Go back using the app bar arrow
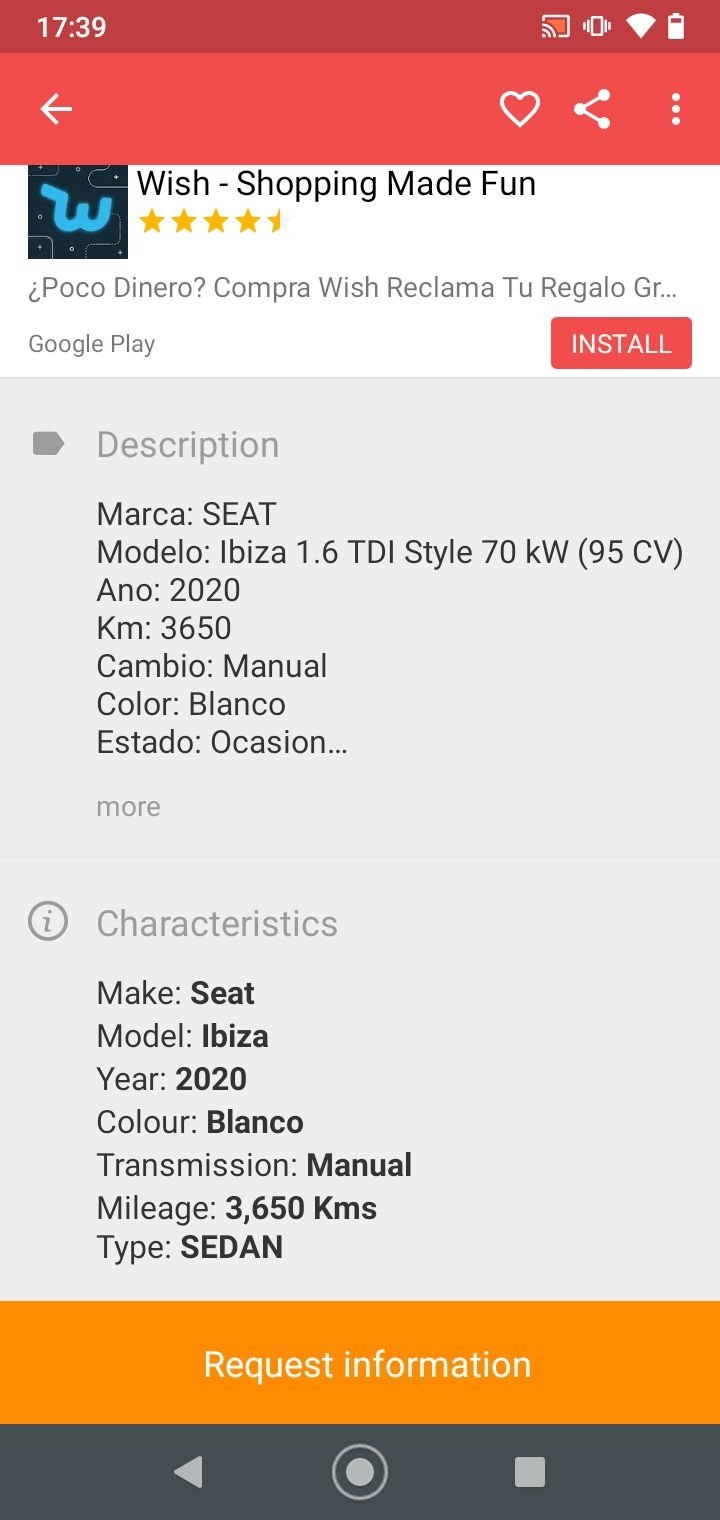 [x=56, y=109]
